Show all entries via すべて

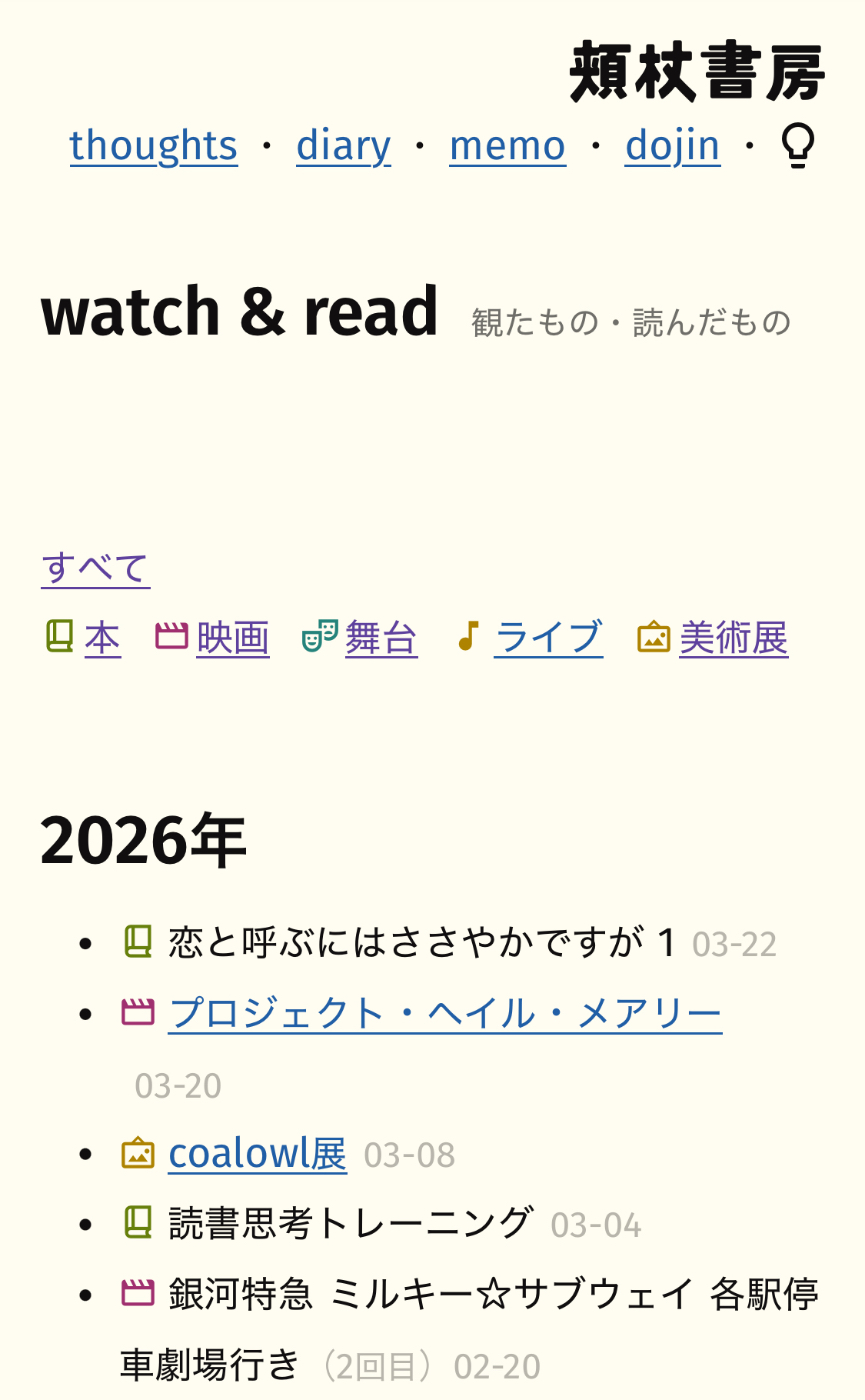pyautogui.click(x=95, y=568)
